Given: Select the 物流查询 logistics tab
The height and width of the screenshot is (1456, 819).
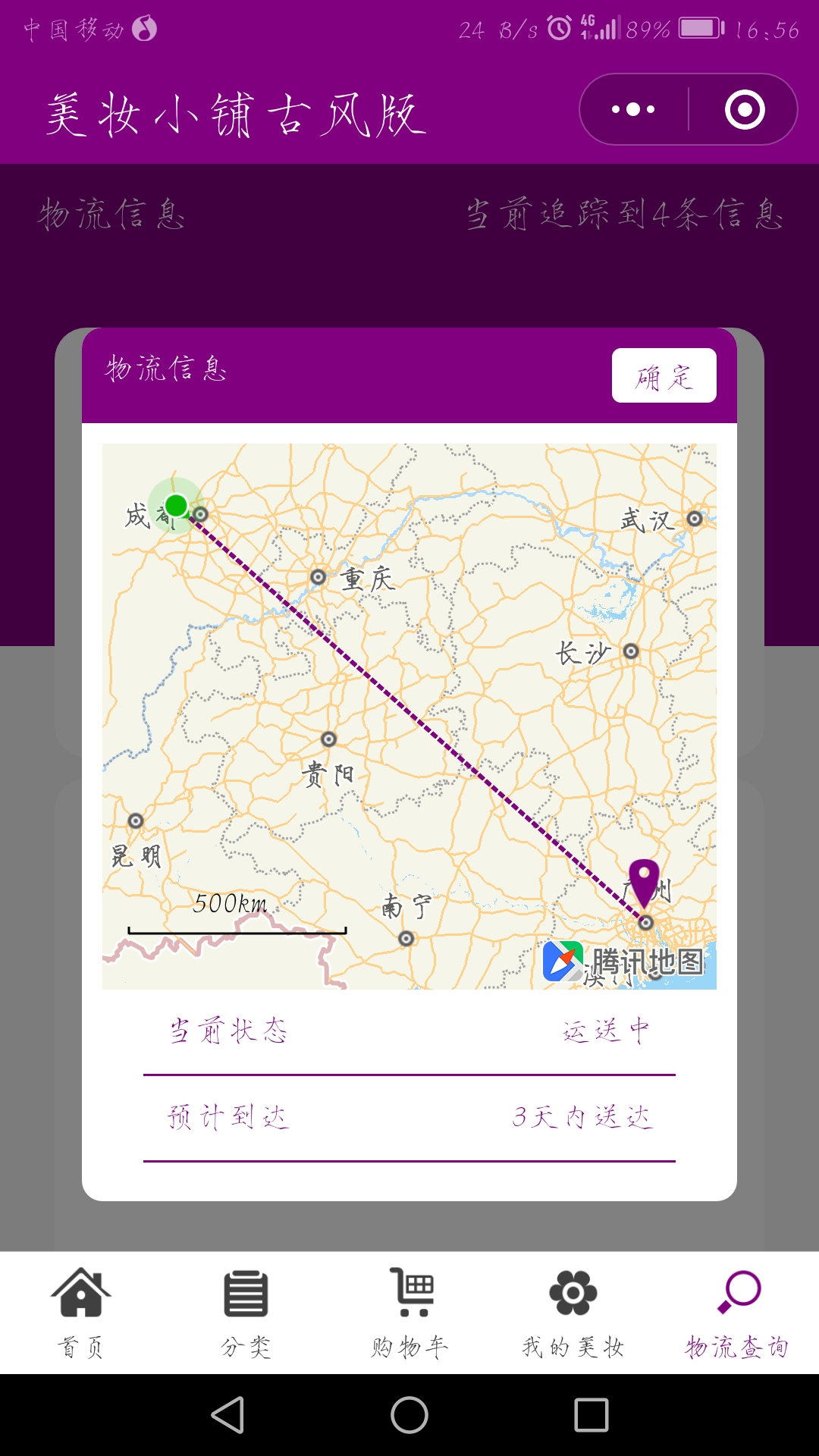Looking at the screenshot, I should point(737,1313).
